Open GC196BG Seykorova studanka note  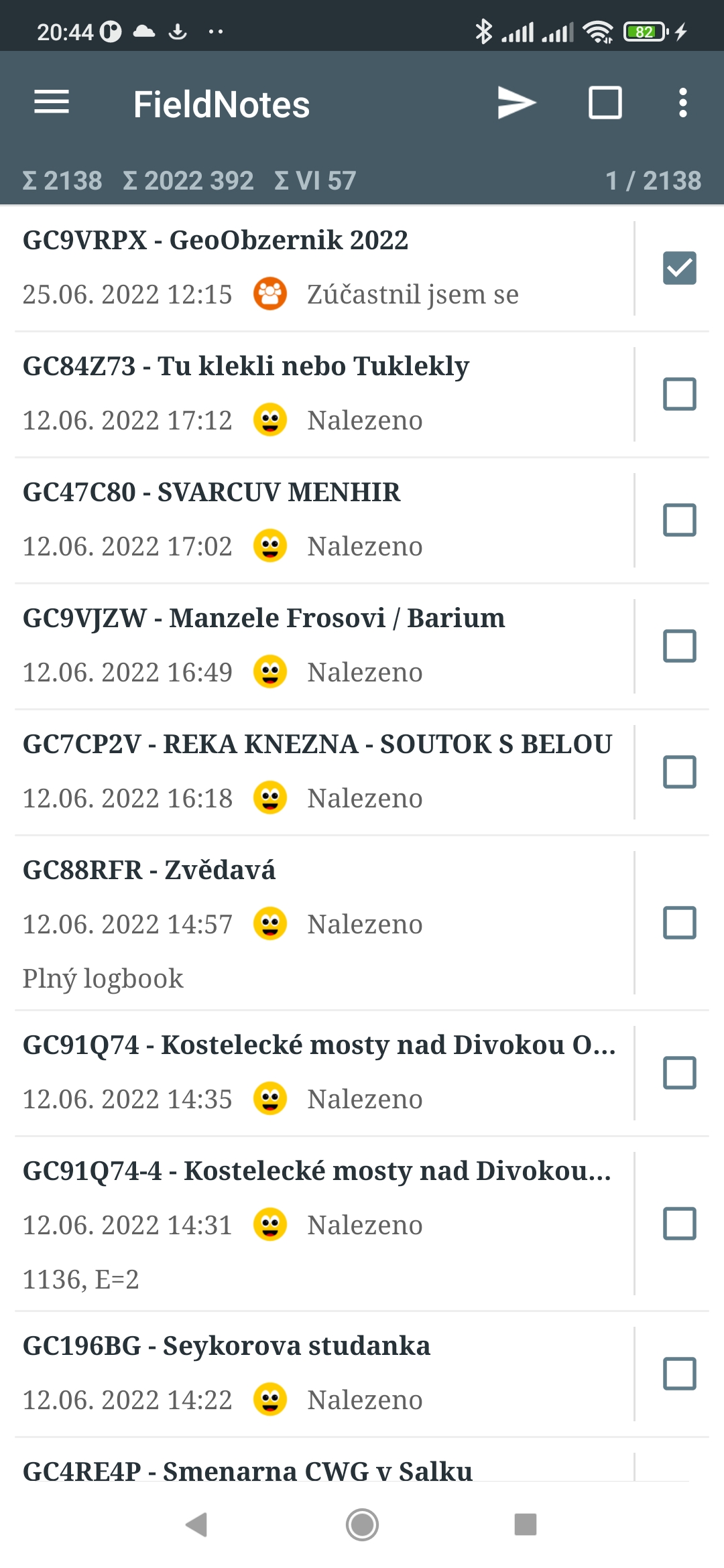tap(322, 1374)
